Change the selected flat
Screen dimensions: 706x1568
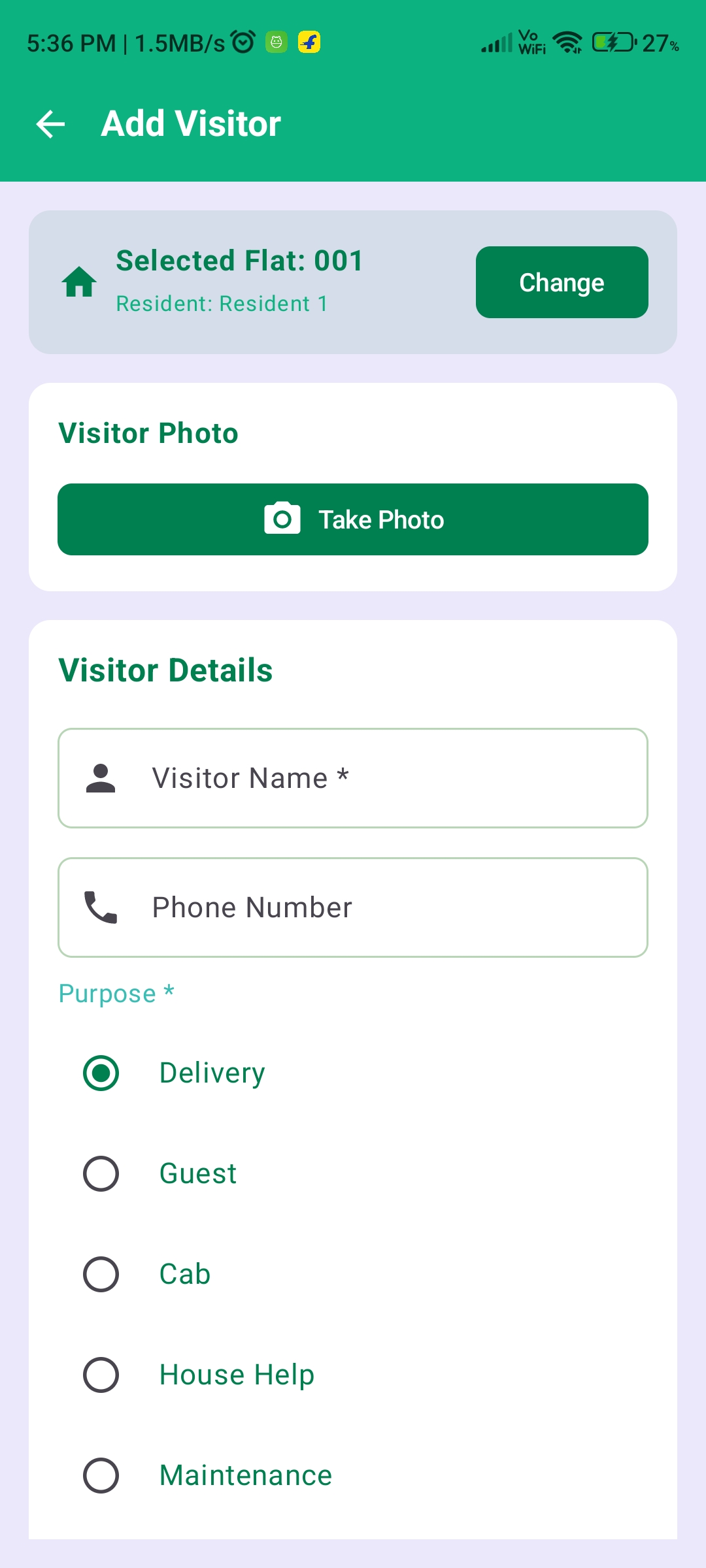tap(562, 282)
